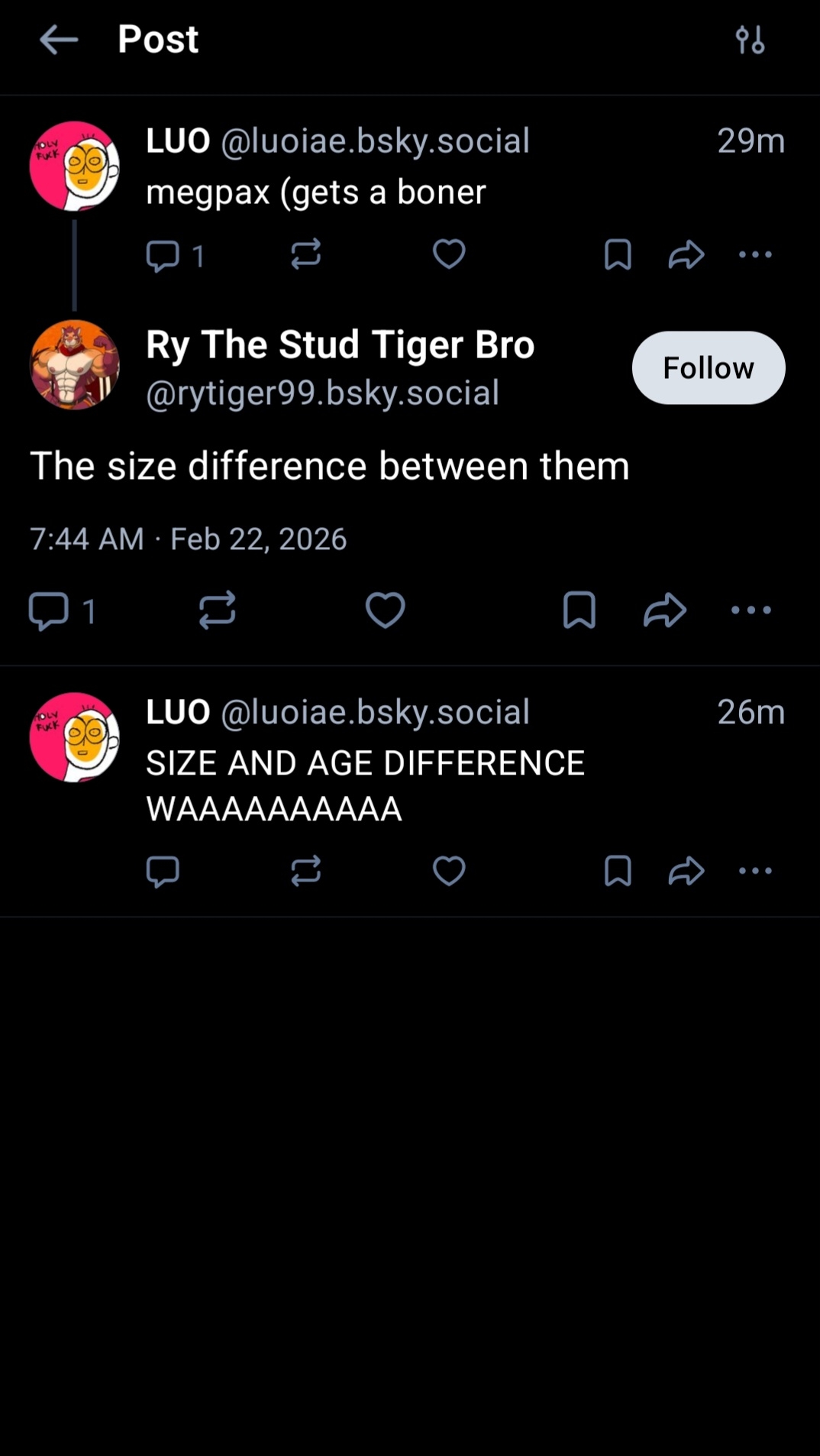Bookmark the "SIZE AND AGE DIFFERENCE" reply

point(618,871)
